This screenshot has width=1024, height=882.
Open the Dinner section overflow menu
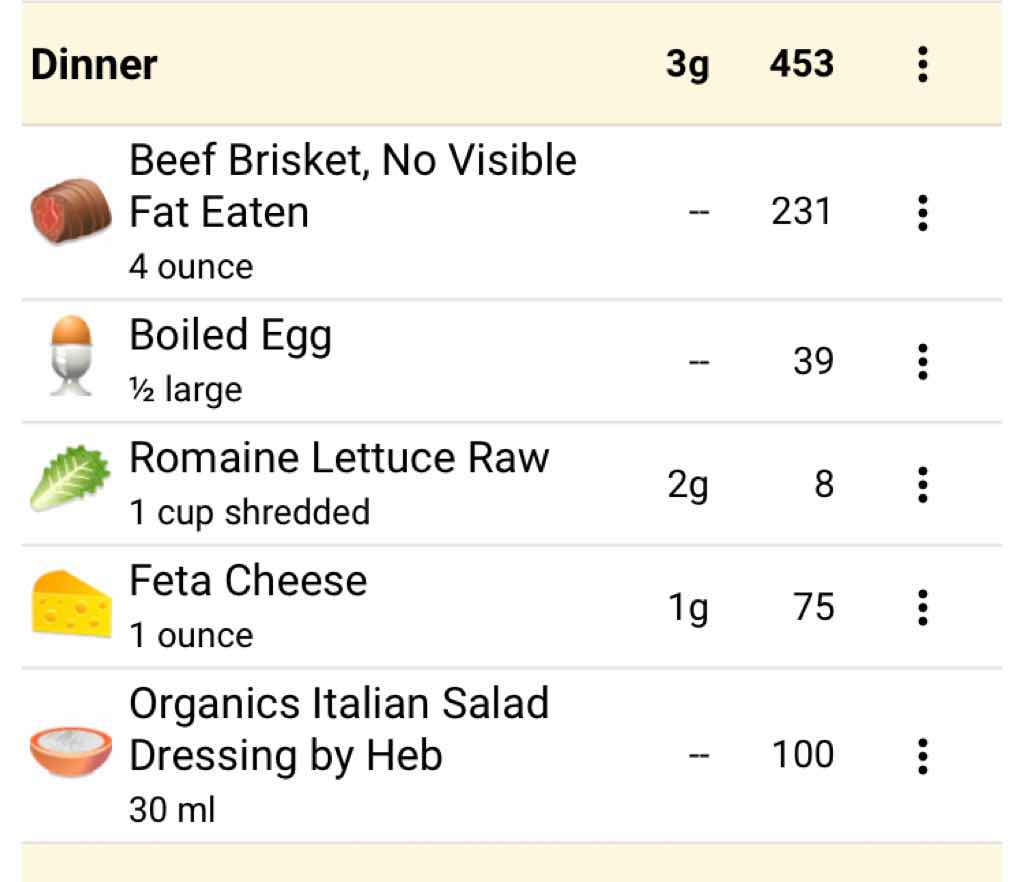pyautogui.click(x=922, y=65)
